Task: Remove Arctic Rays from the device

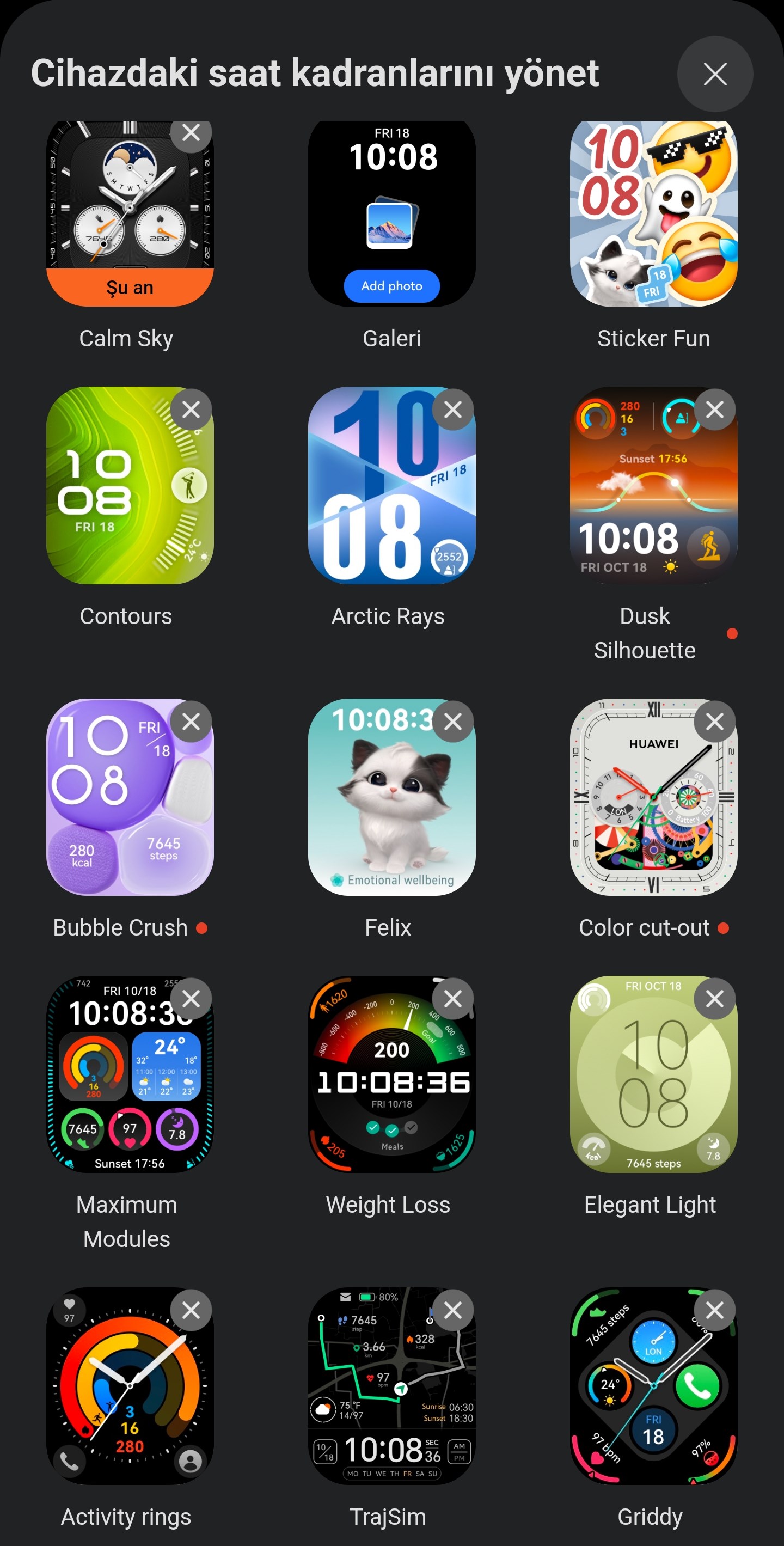Action: click(453, 410)
